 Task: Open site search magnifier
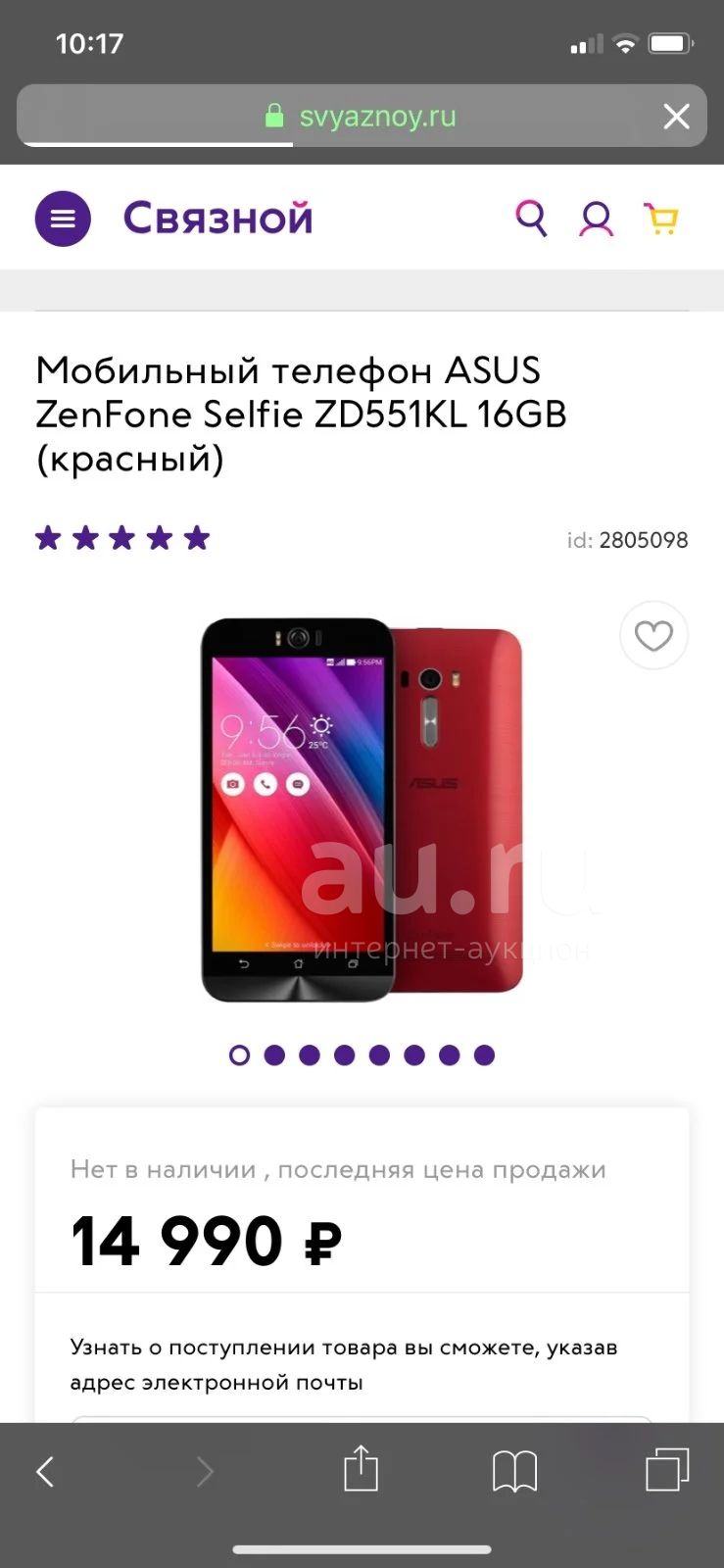tap(531, 218)
